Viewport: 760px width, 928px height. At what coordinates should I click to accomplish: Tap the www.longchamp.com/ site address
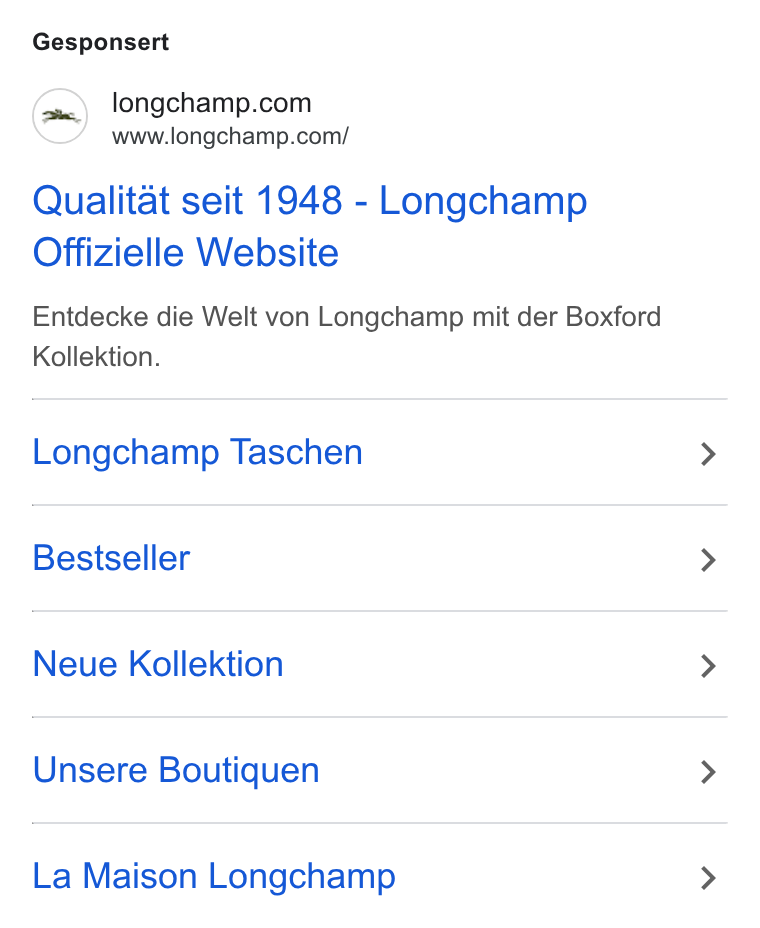coord(230,137)
